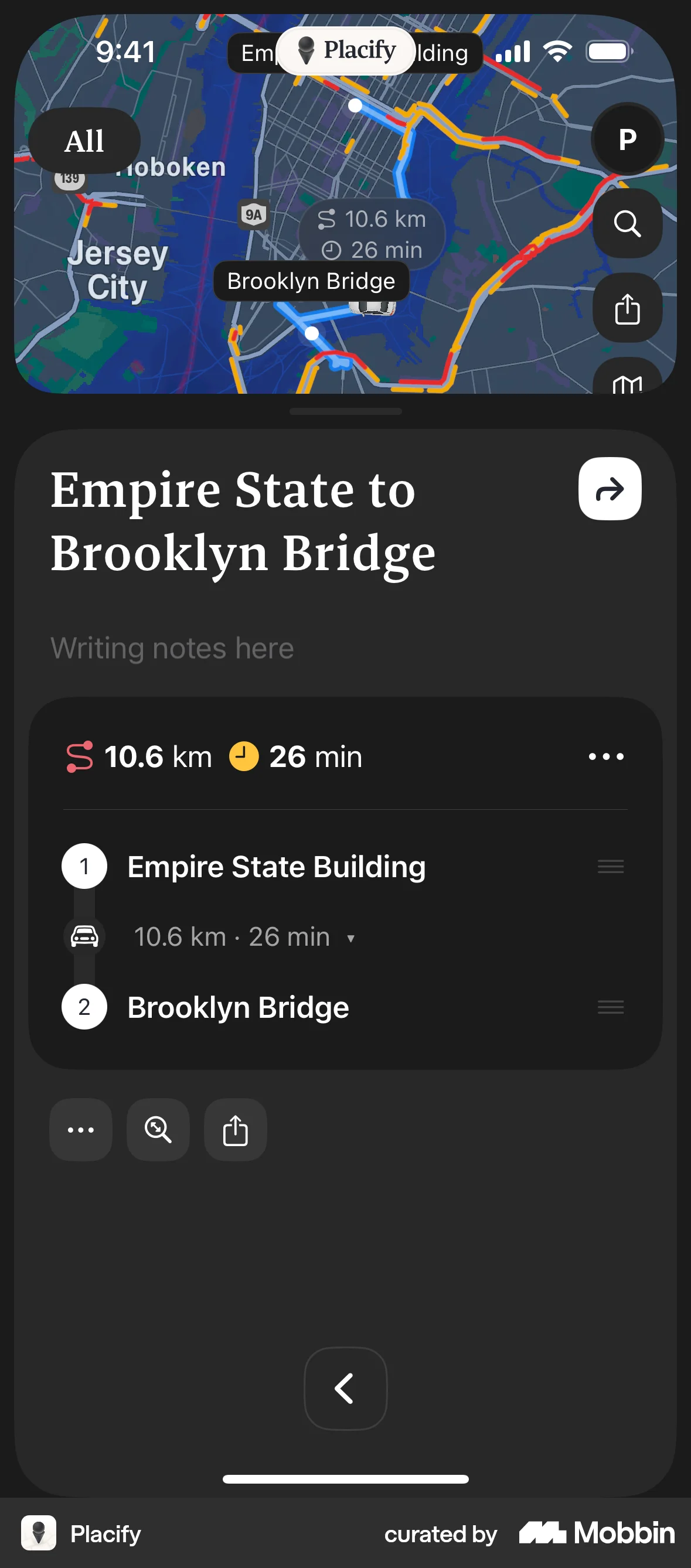Image resolution: width=691 pixels, height=1568 pixels.
Task: Tap the Writing notes here field
Action: 172,647
